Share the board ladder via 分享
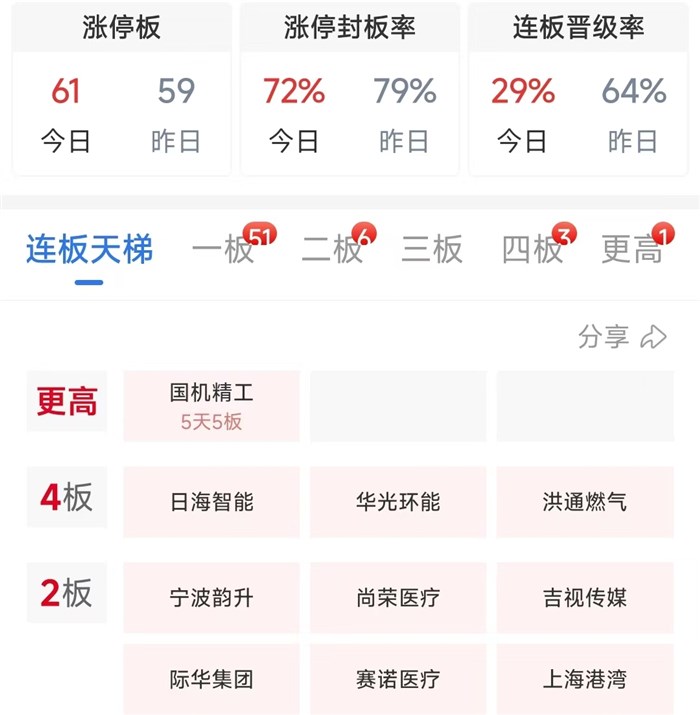This screenshot has height=715, width=700. point(621,337)
